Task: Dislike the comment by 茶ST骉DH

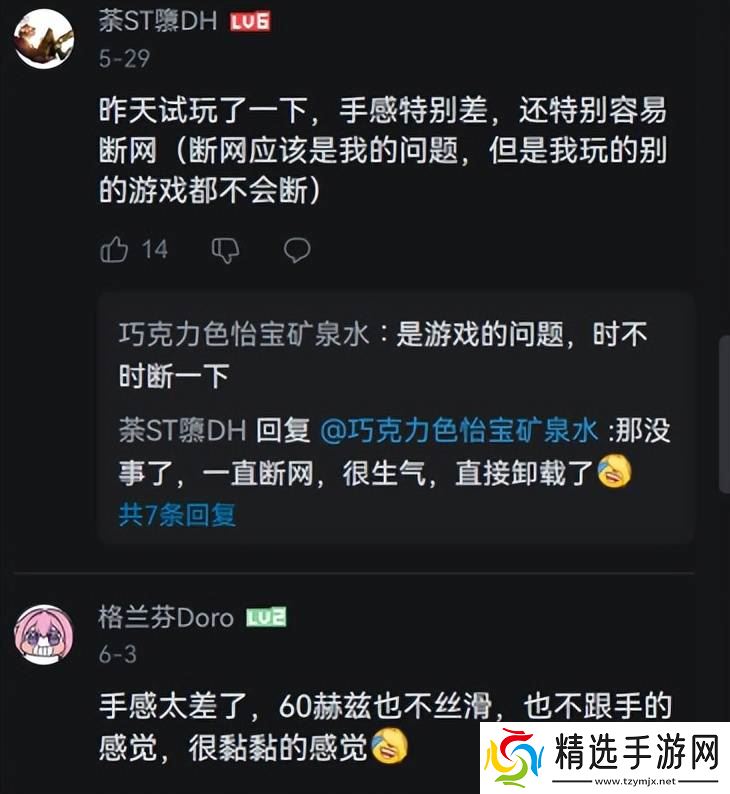Action: click(x=226, y=249)
